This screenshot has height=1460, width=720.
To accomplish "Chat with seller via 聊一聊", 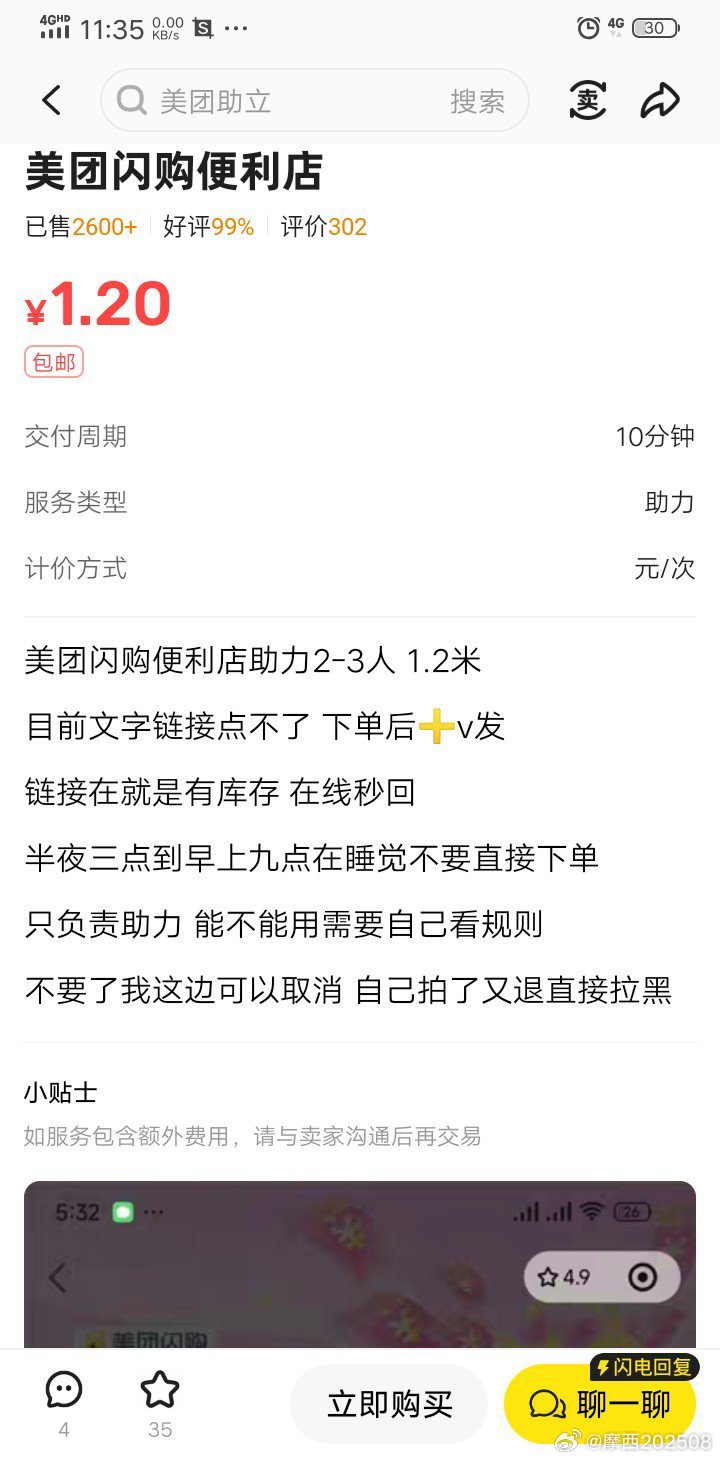I will (x=599, y=1404).
